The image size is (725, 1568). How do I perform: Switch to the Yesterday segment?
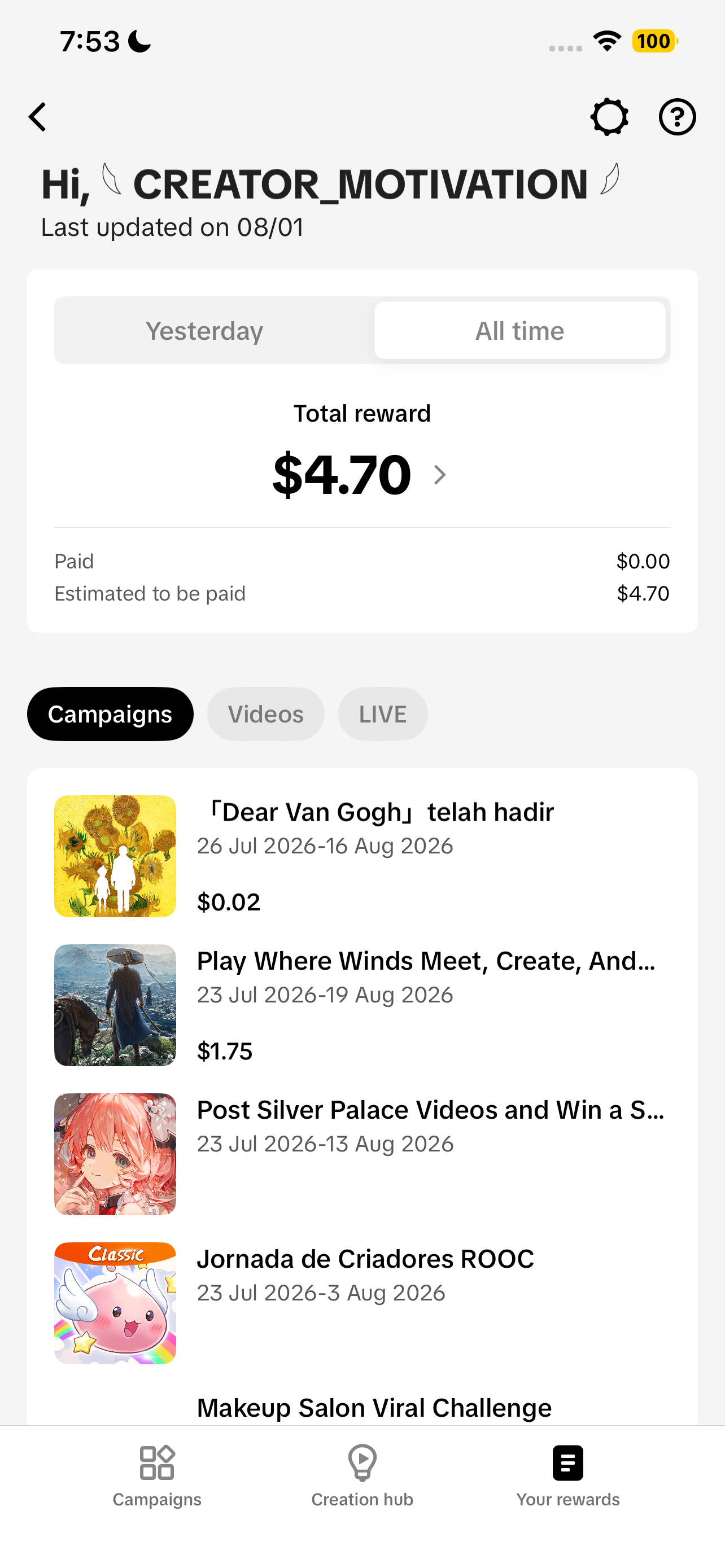coord(204,331)
